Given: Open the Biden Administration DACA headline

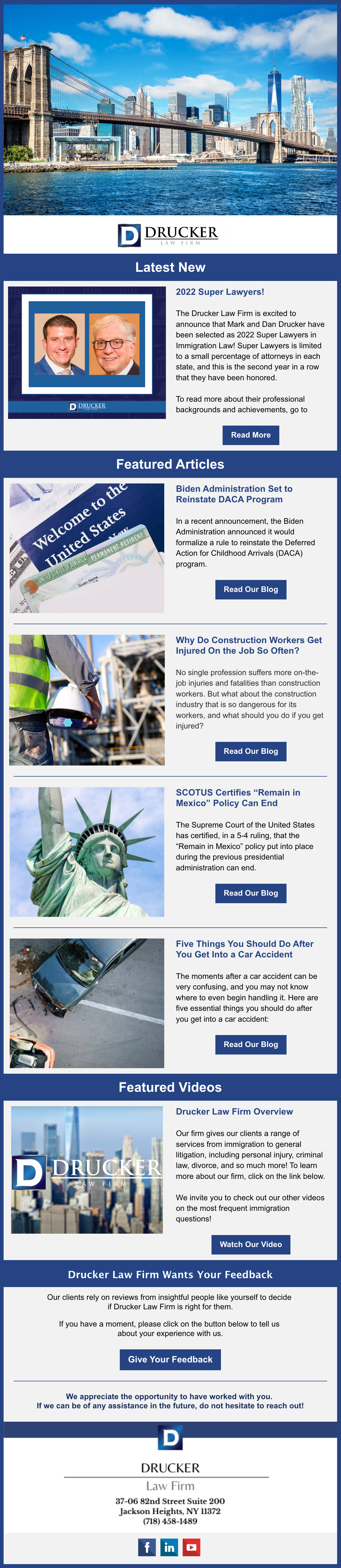Looking at the screenshot, I should [234, 494].
